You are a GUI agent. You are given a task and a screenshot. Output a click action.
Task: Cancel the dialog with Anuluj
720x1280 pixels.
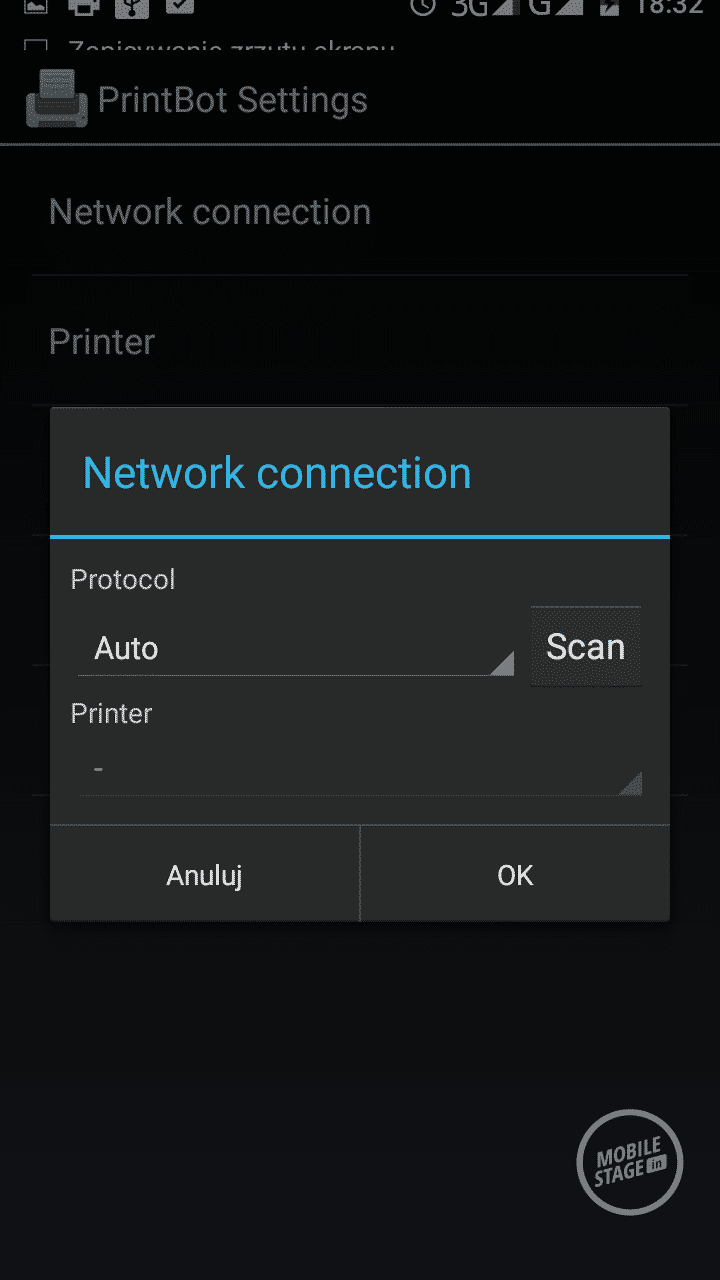[205, 875]
